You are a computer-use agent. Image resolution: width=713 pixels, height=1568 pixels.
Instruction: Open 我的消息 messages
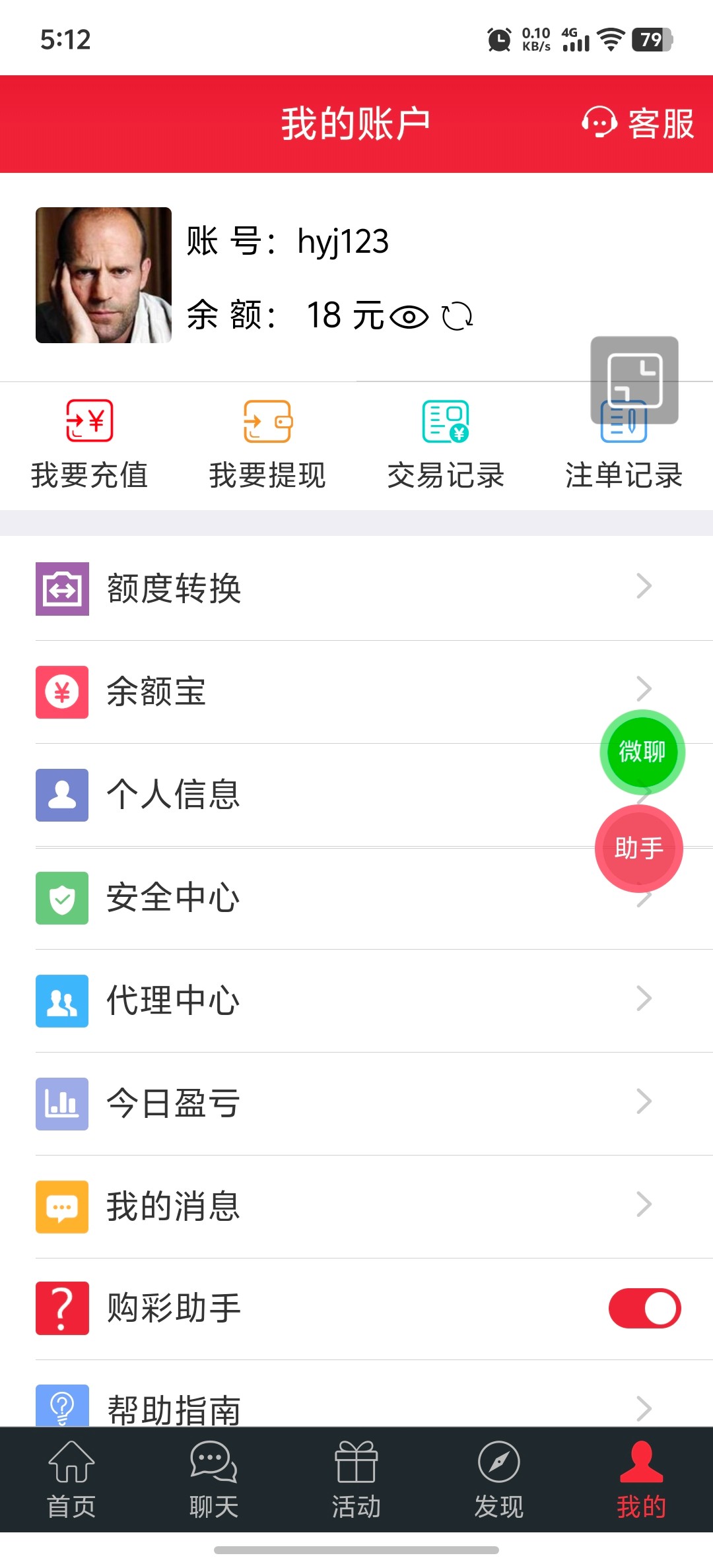tap(343, 1206)
